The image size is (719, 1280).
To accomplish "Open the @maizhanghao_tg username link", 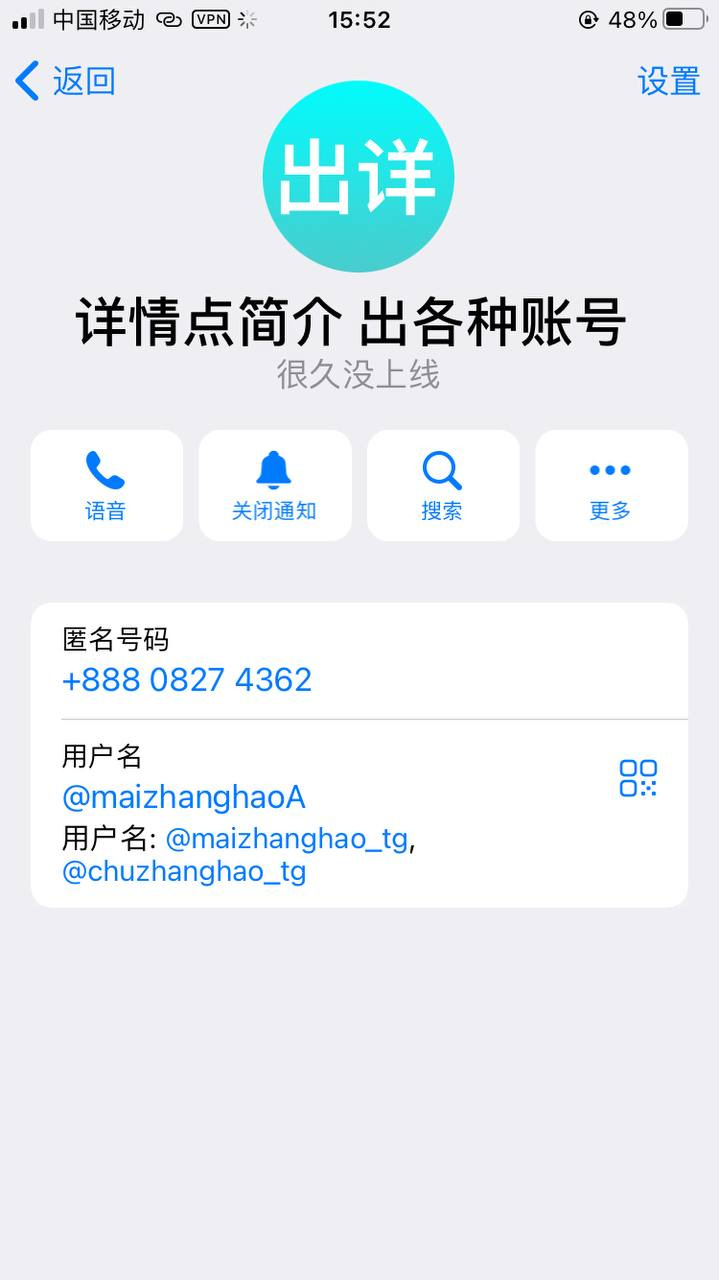I will 286,838.
